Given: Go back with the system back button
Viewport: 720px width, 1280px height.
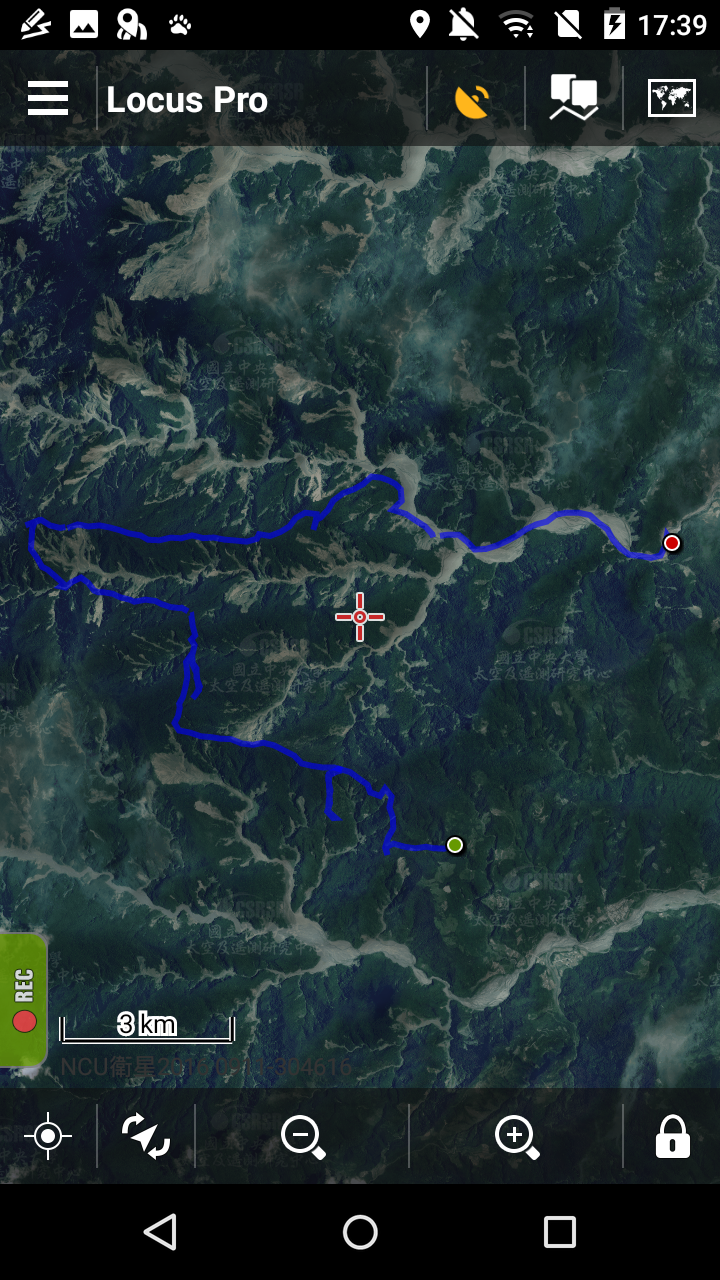Looking at the screenshot, I should pyautogui.click(x=160, y=1232).
